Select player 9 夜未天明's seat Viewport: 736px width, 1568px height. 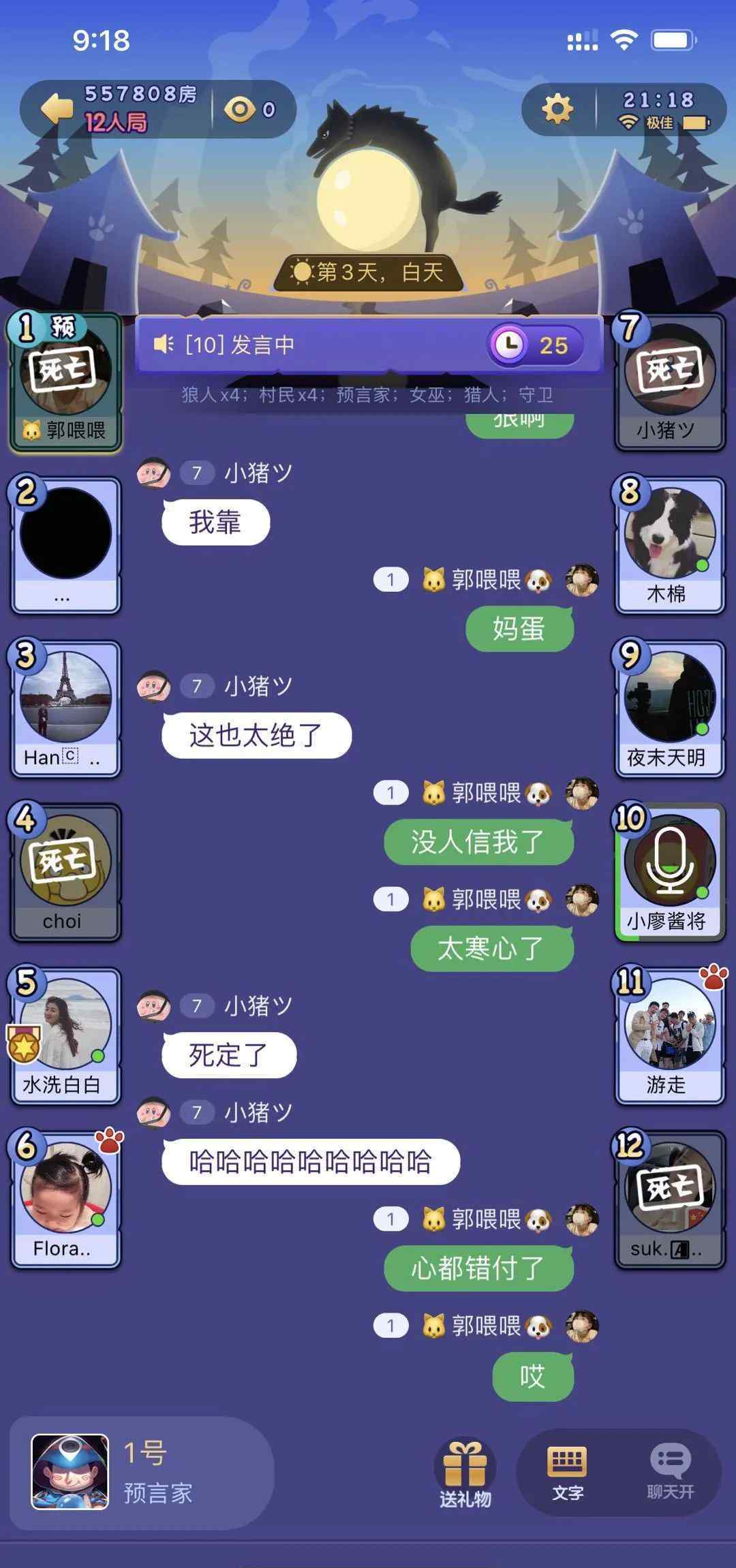[669, 708]
